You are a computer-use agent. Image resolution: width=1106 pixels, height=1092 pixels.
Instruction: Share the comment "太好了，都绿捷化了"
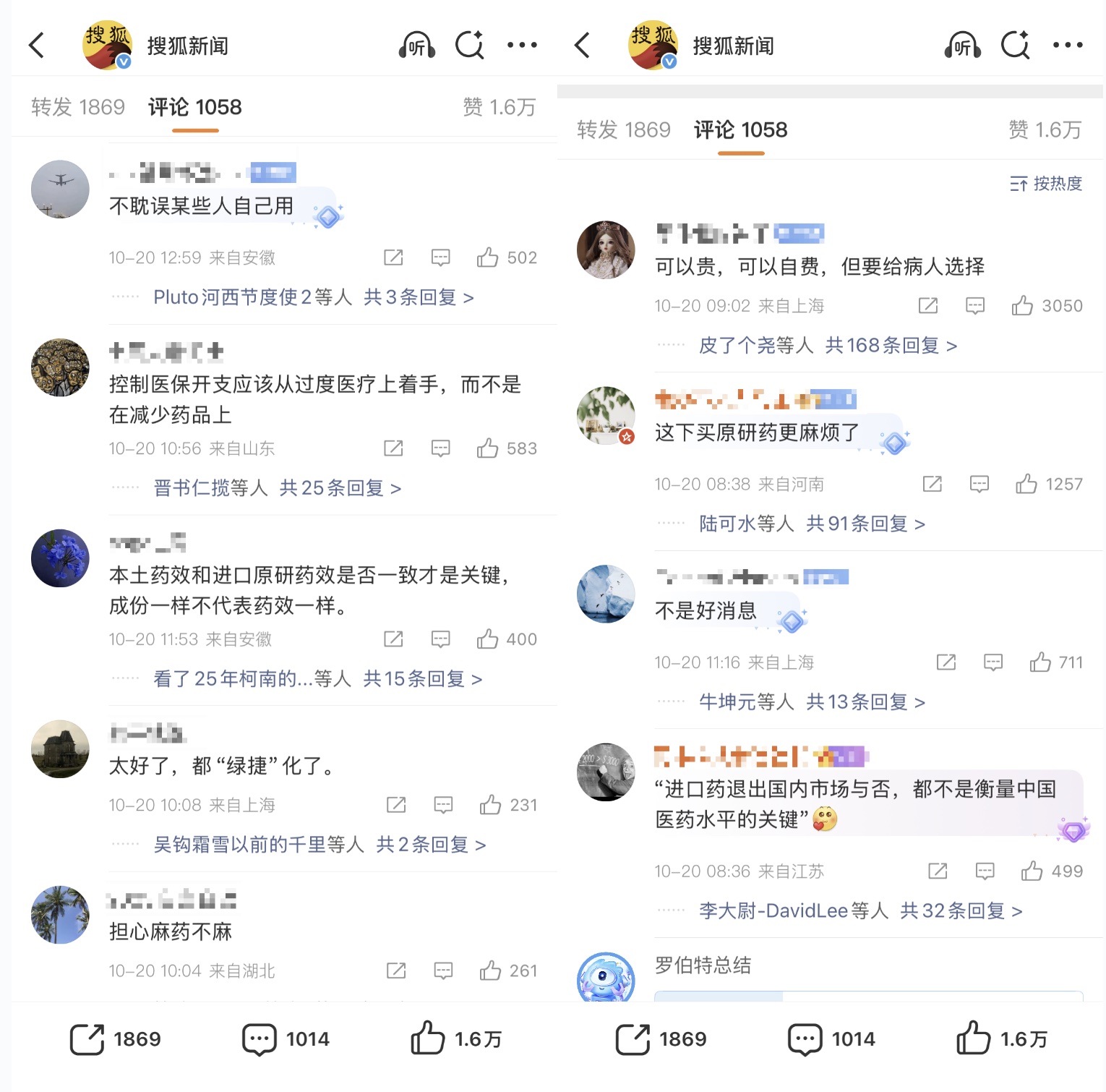396,805
